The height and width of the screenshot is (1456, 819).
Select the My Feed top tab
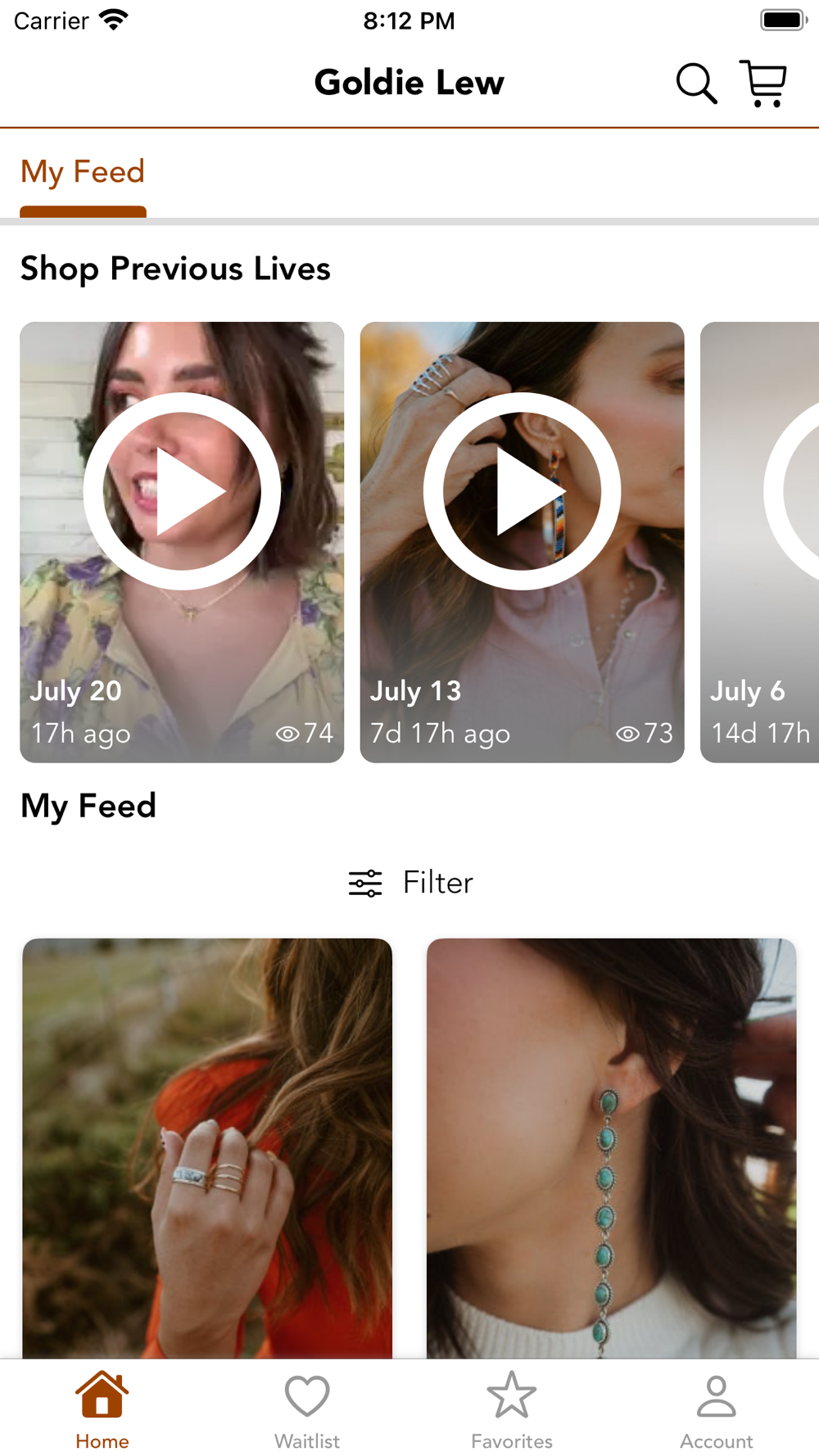[x=83, y=173]
